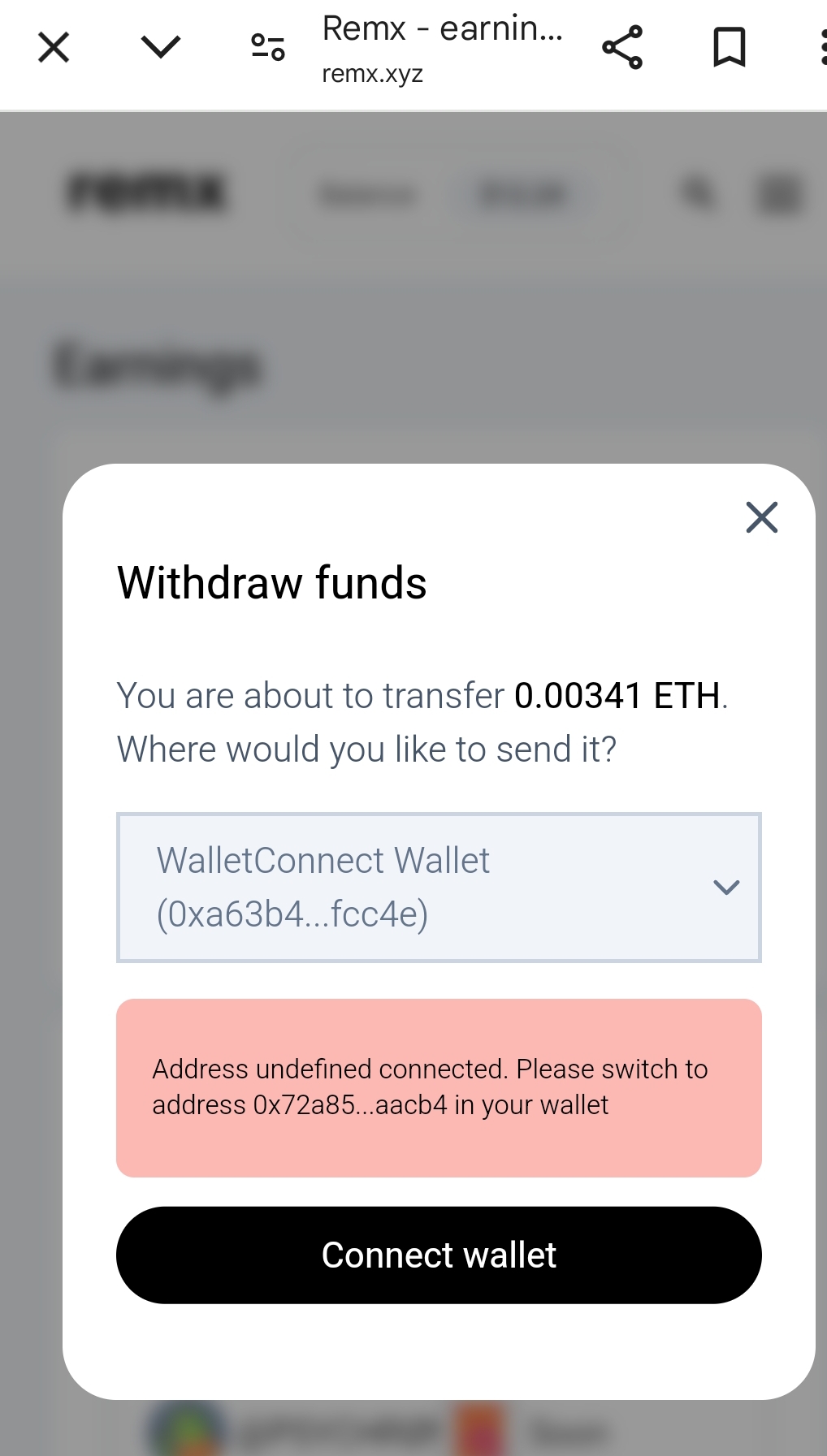Bookmark the Remx page

729,47
